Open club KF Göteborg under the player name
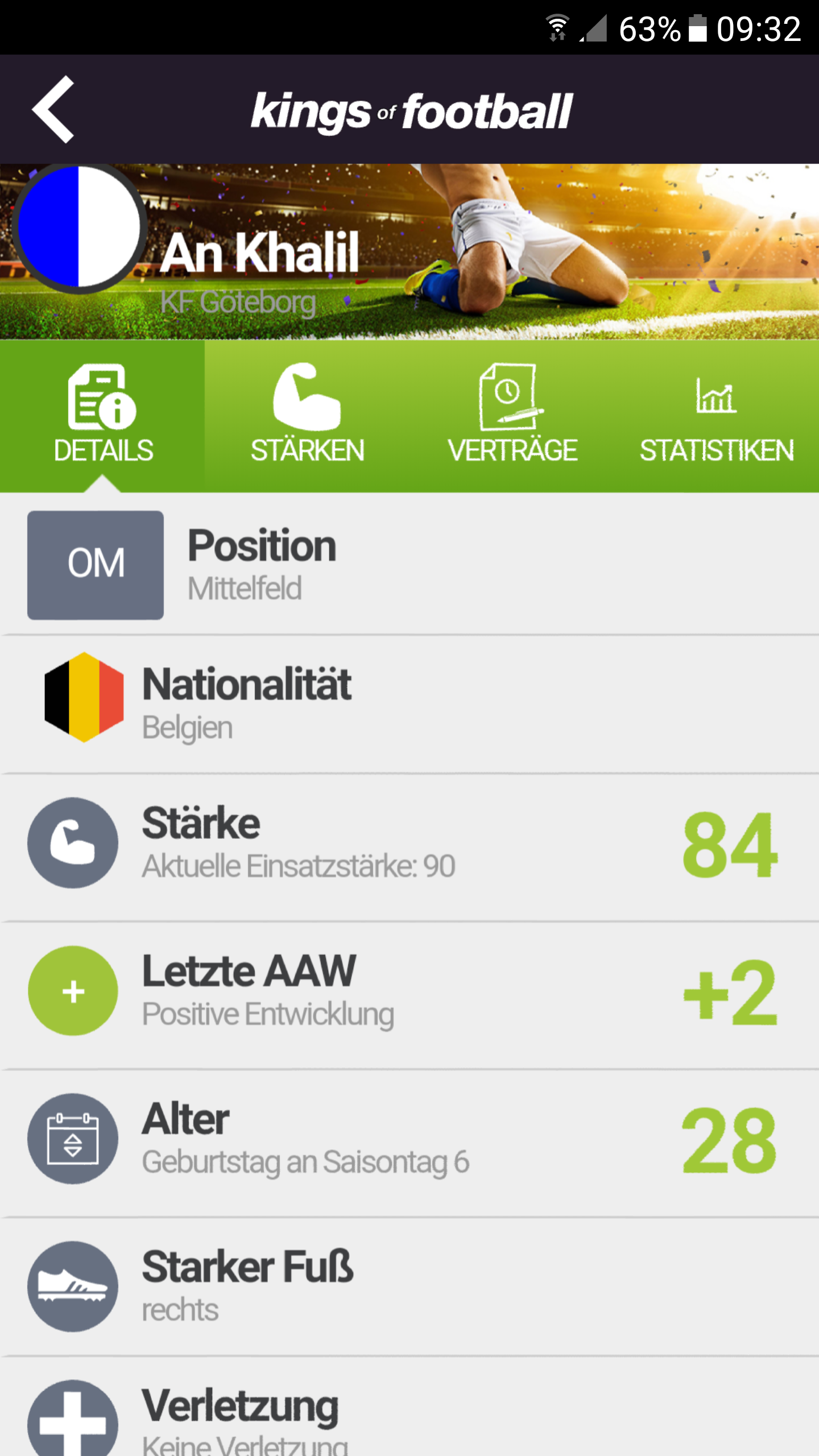The height and width of the screenshot is (1456, 819). pyautogui.click(x=238, y=302)
